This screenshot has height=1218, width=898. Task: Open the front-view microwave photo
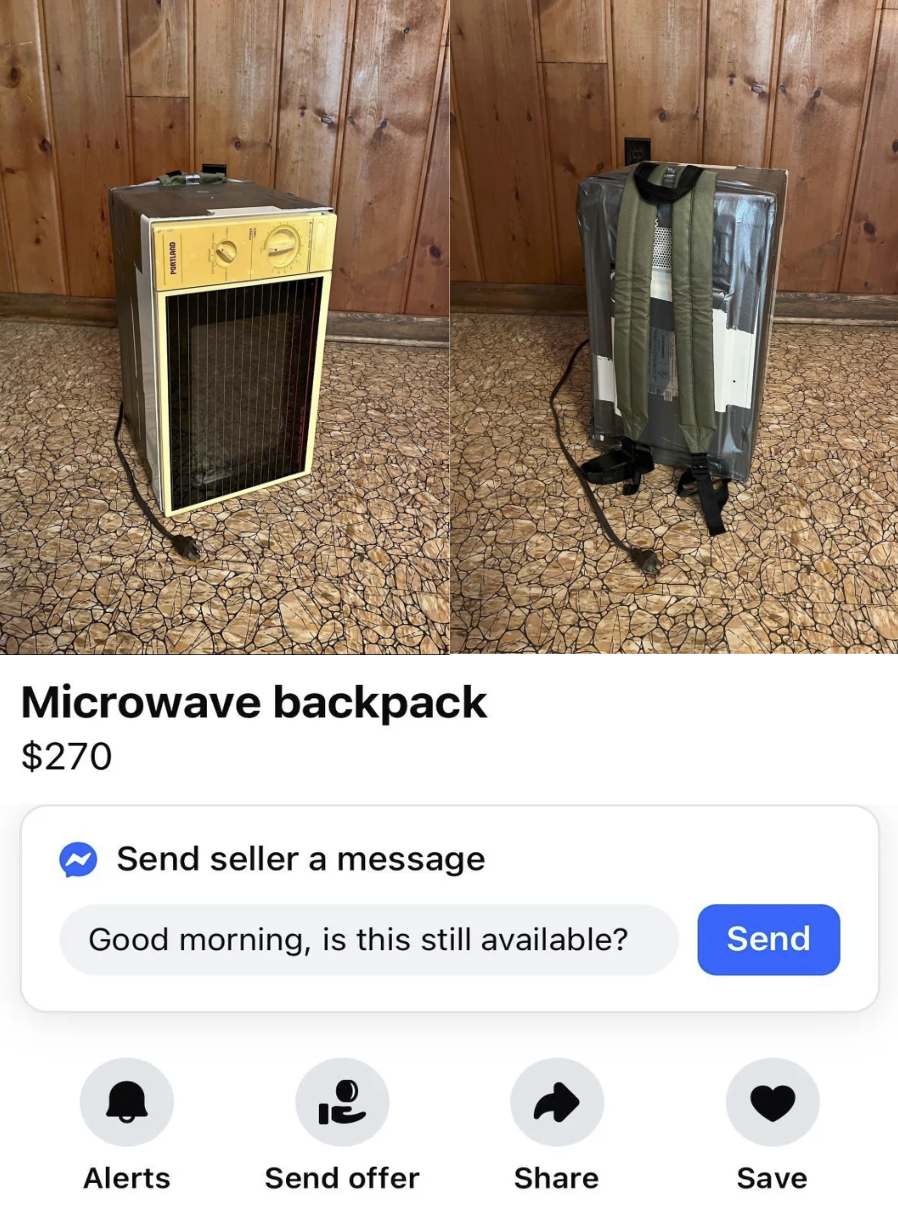click(x=224, y=327)
